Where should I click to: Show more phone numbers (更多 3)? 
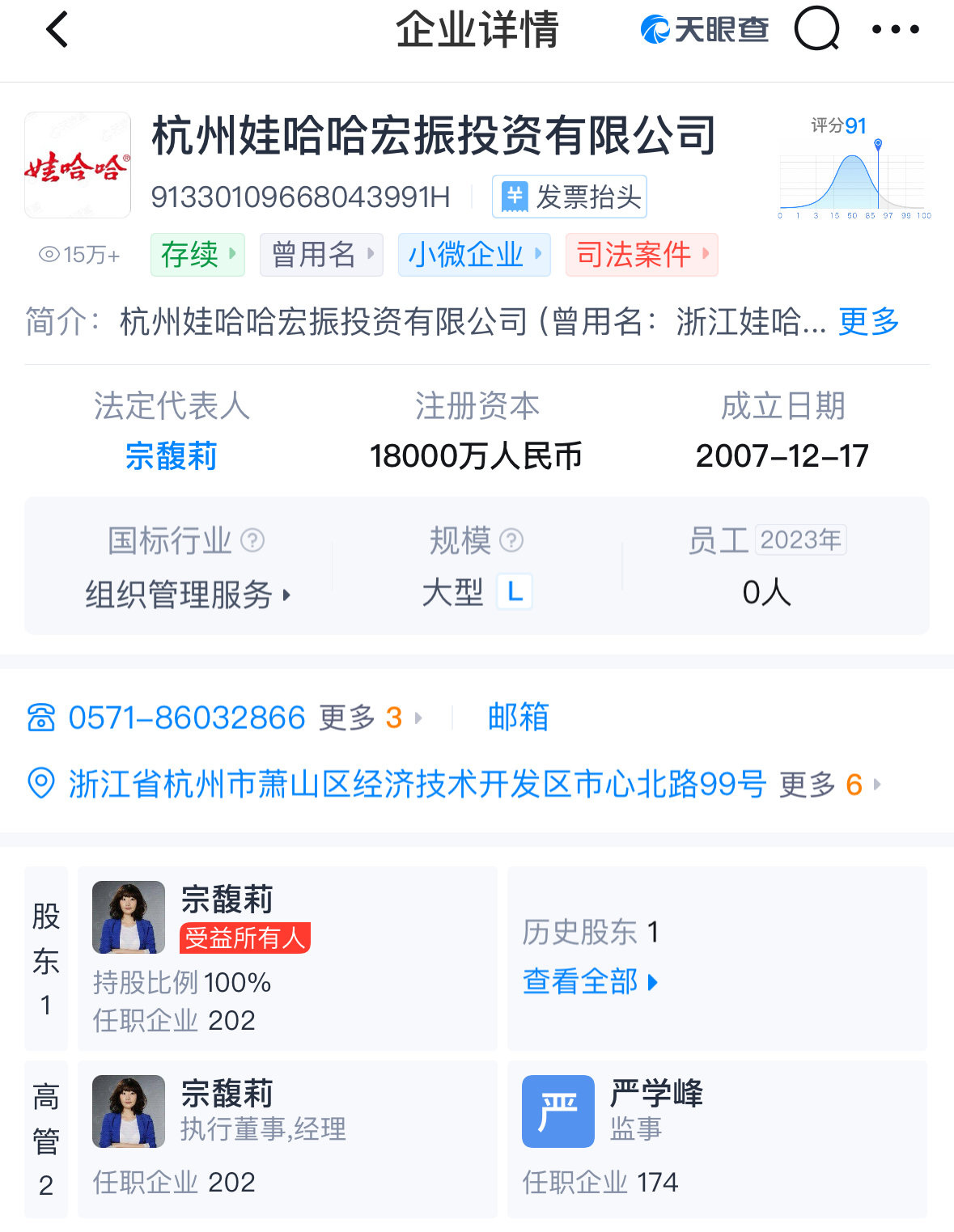click(x=370, y=718)
